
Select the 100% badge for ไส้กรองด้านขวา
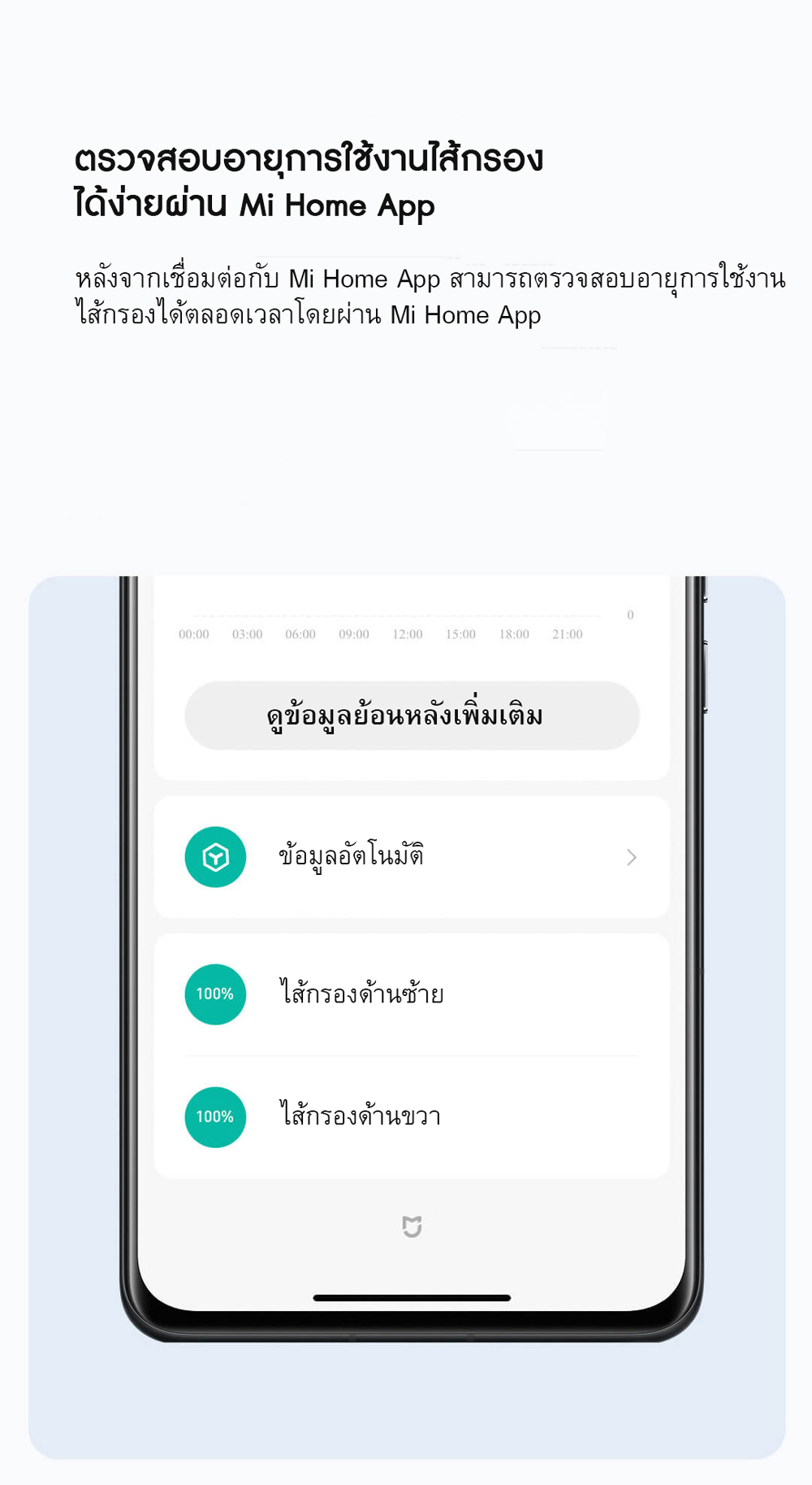214,1117
